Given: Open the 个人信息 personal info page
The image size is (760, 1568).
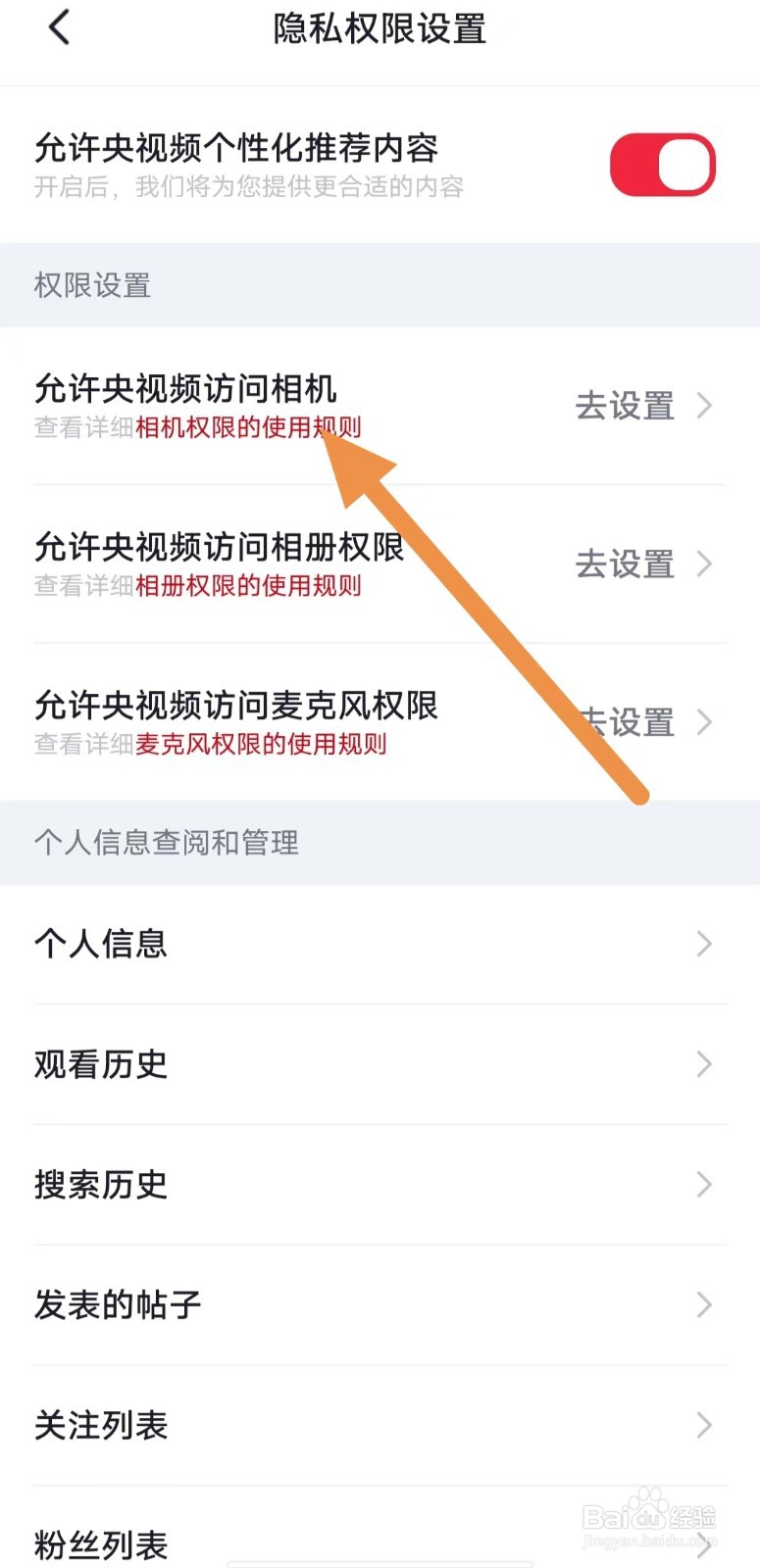Looking at the screenshot, I should click(100, 944).
